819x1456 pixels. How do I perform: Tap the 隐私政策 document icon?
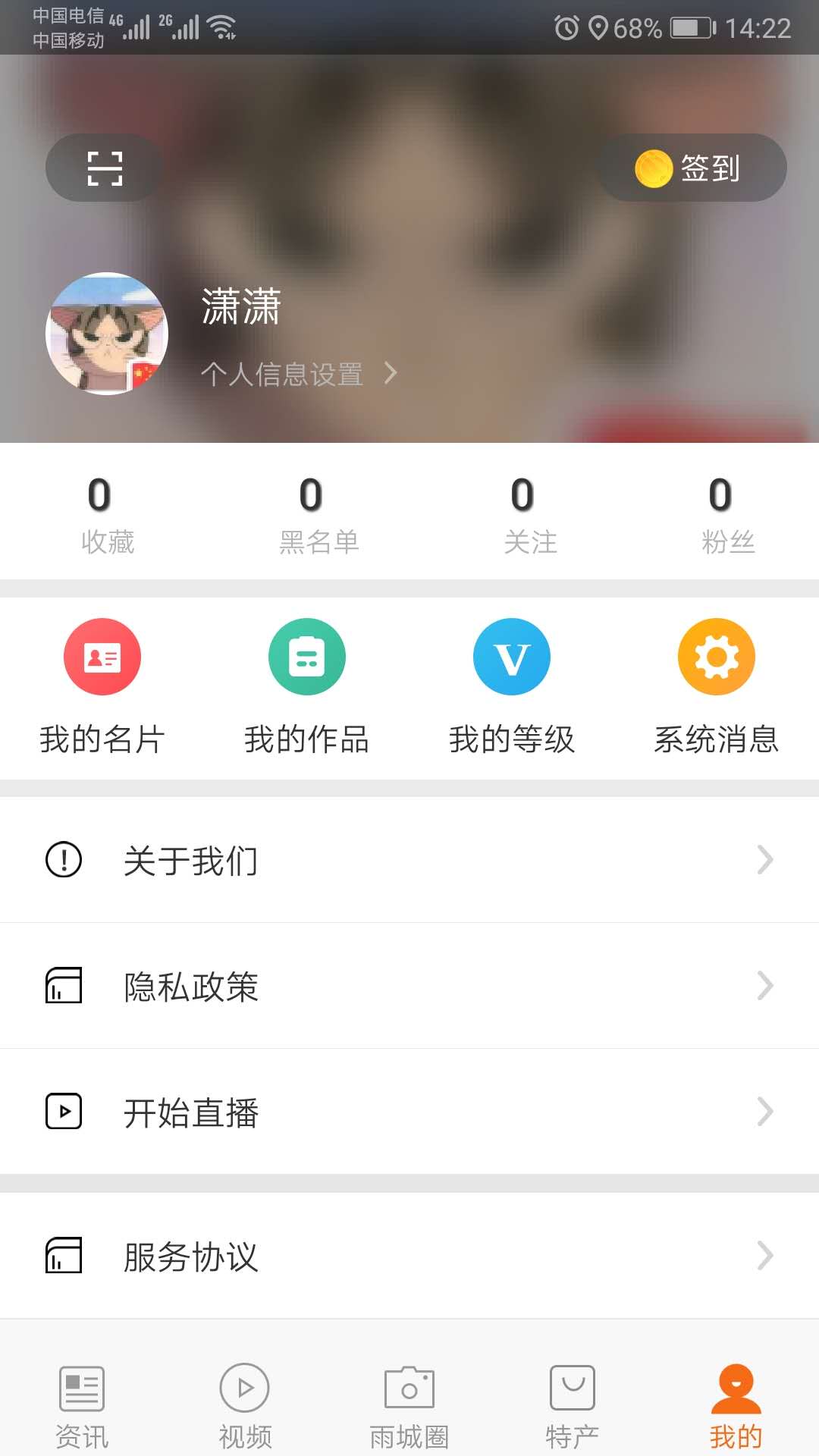64,986
